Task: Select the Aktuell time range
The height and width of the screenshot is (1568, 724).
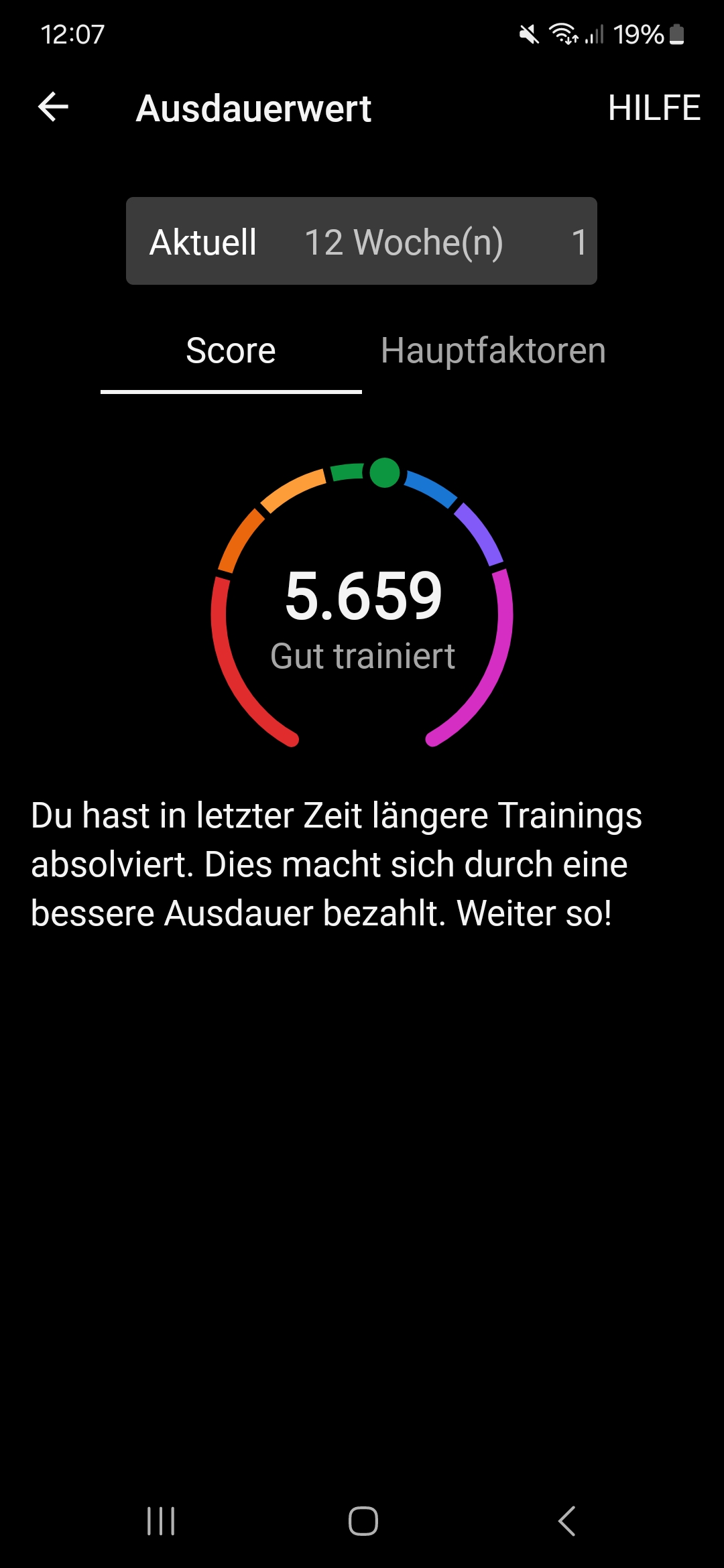Action: tap(203, 242)
